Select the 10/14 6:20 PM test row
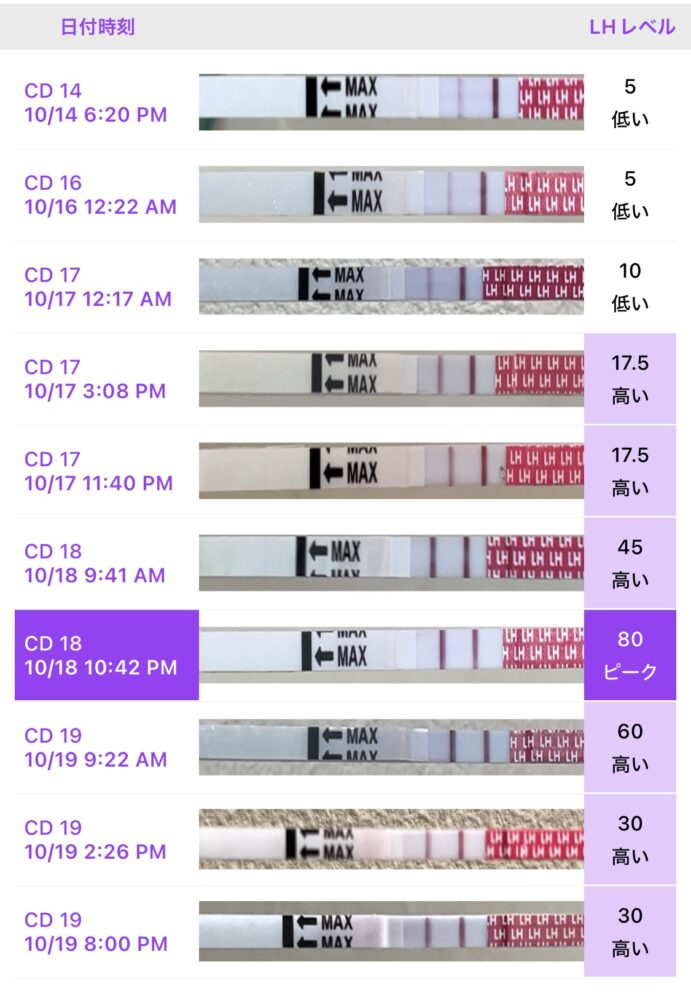Image resolution: width=691 pixels, height=1000 pixels. tap(96, 103)
